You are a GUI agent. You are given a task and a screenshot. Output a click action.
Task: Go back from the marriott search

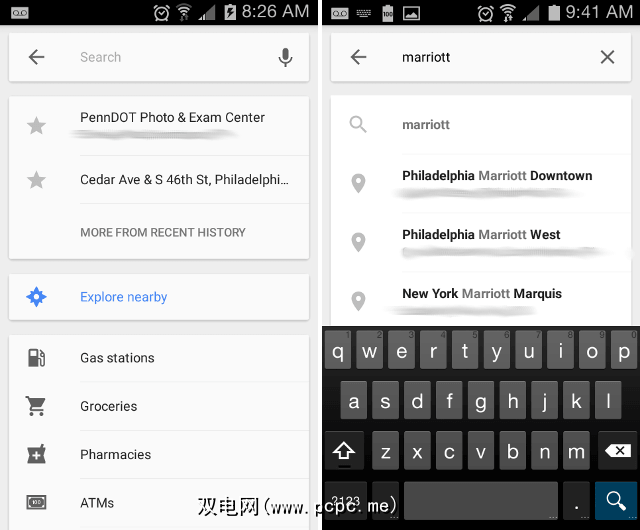(x=358, y=57)
